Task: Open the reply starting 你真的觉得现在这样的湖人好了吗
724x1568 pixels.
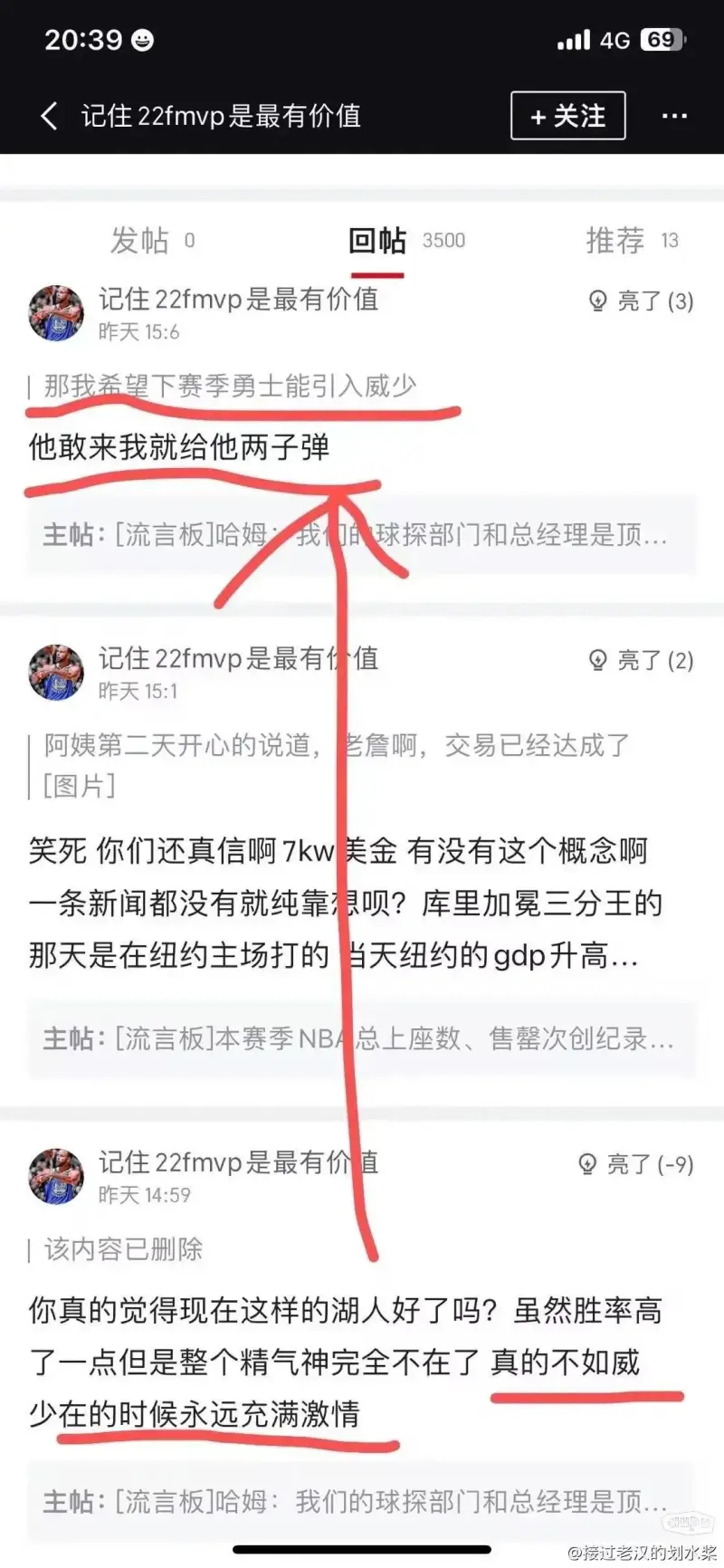Action: (344, 1362)
